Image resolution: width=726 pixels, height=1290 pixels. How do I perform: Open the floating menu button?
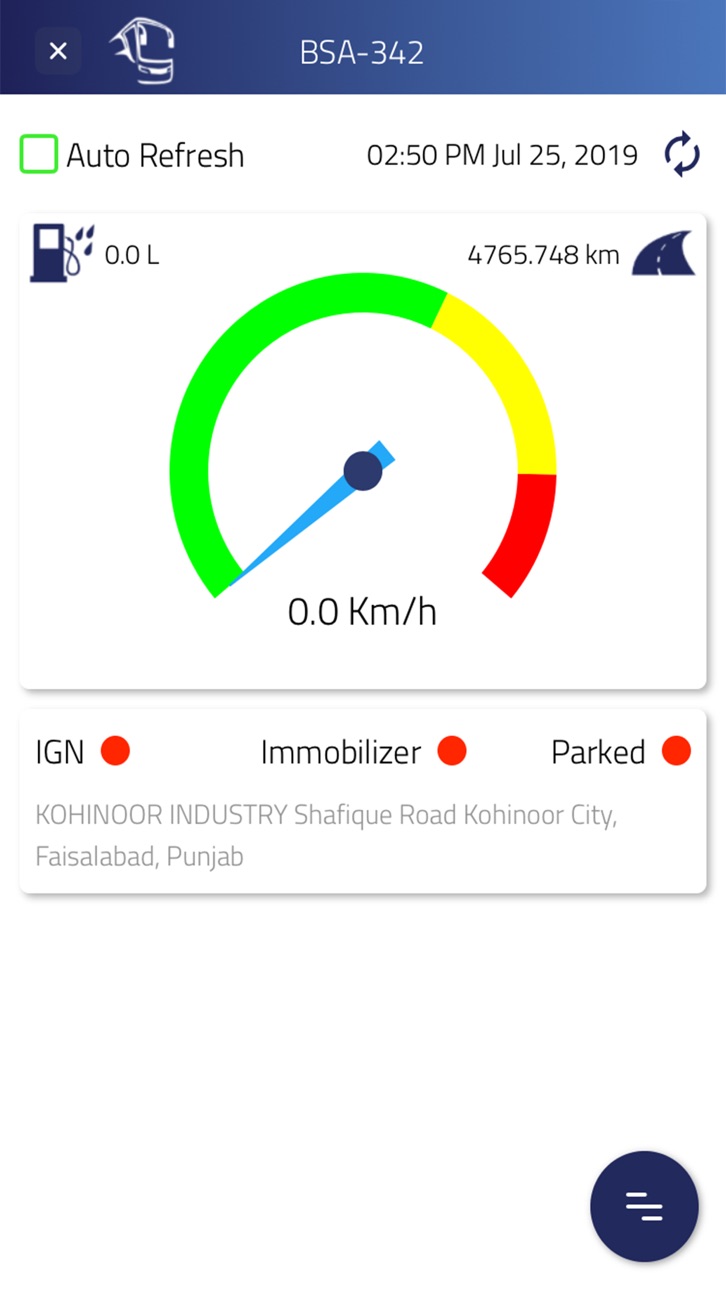(x=644, y=1206)
